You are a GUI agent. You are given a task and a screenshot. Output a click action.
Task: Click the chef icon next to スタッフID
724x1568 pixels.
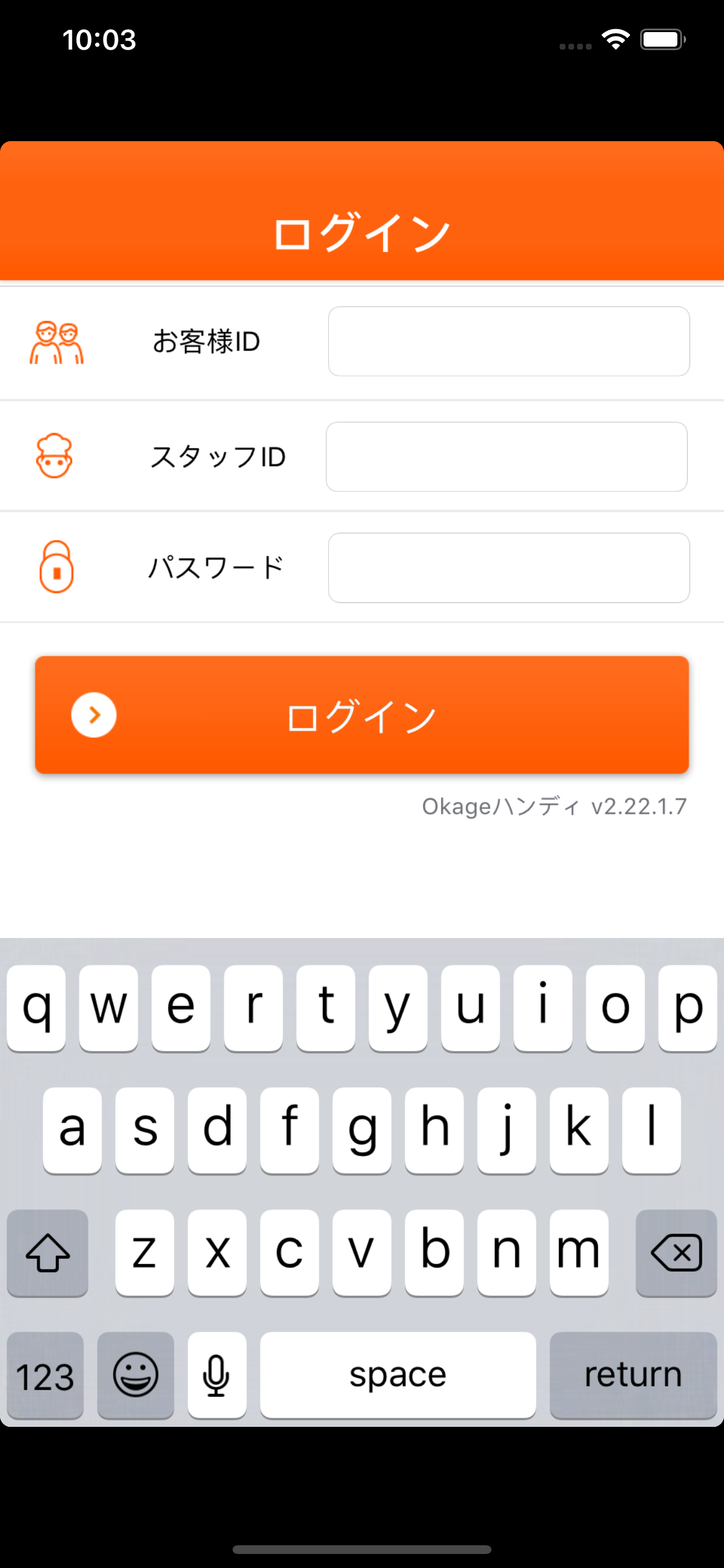coord(55,456)
